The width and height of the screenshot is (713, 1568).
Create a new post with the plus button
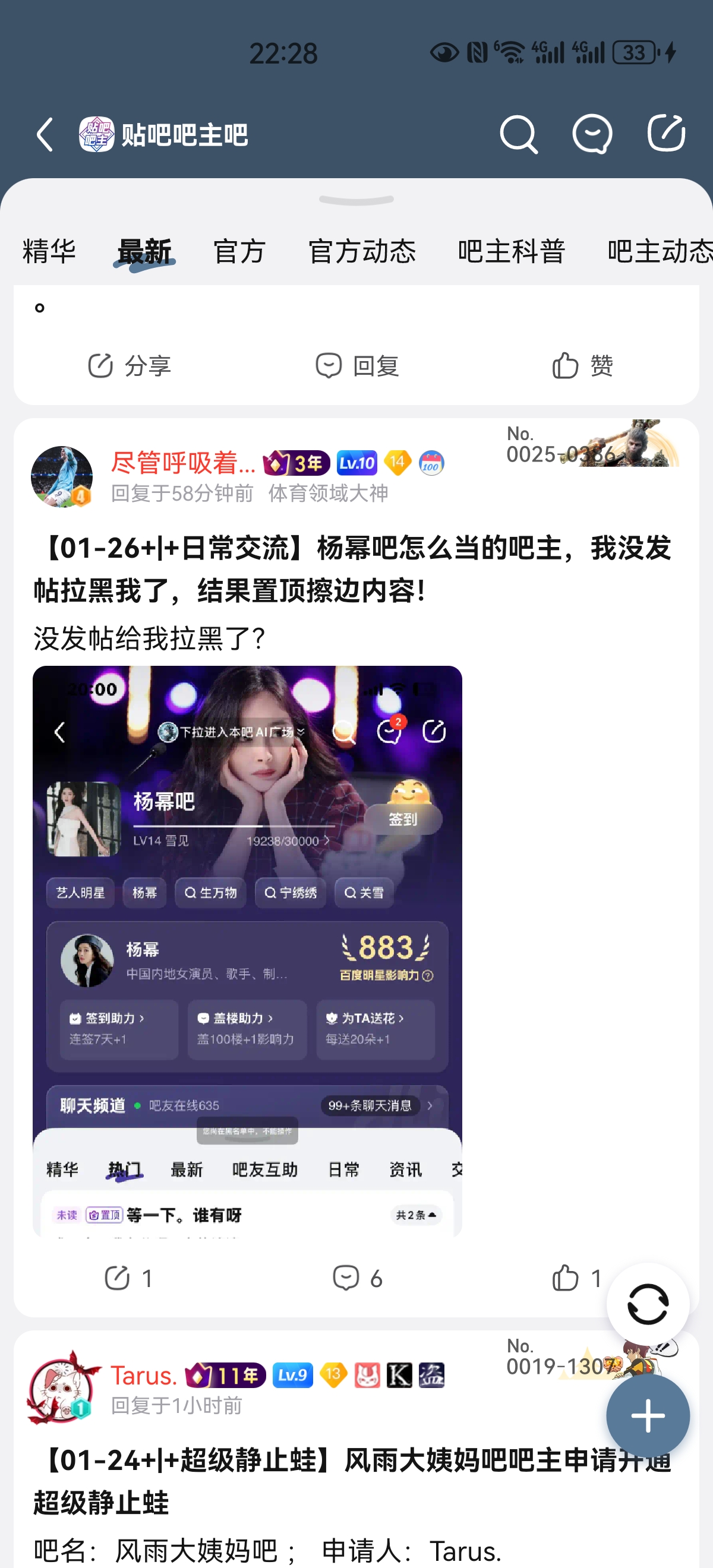tap(648, 1416)
